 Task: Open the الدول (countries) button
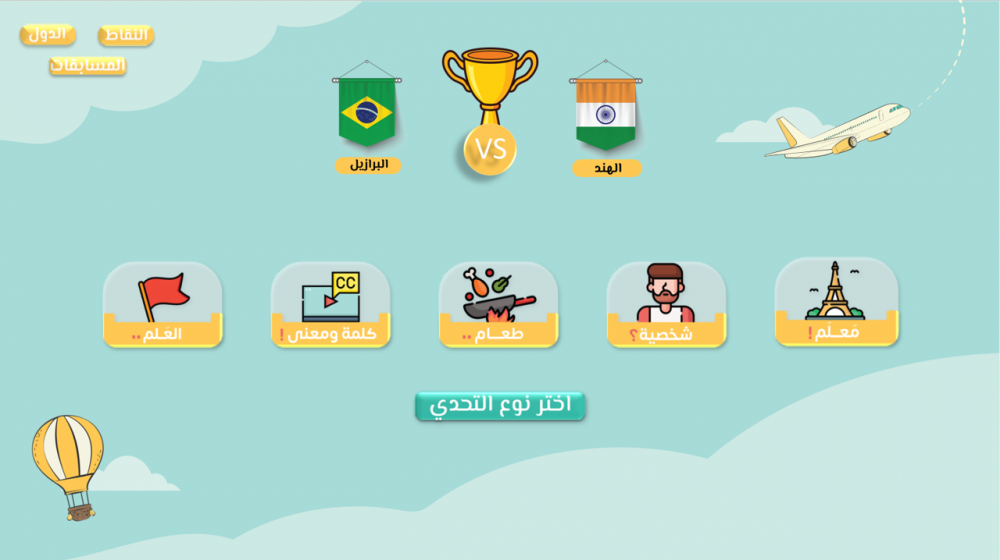click(47, 35)
